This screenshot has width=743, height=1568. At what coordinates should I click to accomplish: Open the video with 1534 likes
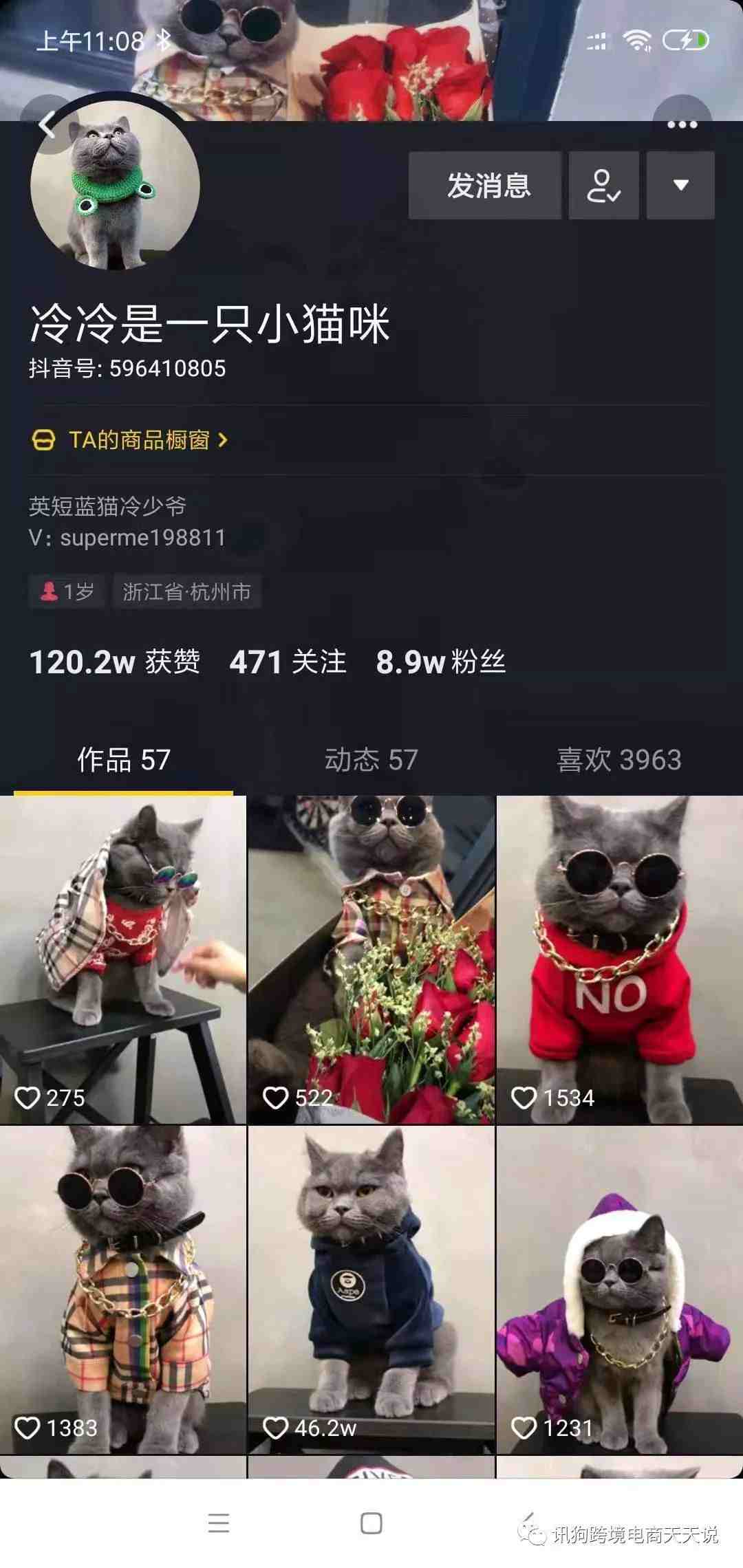620,959
